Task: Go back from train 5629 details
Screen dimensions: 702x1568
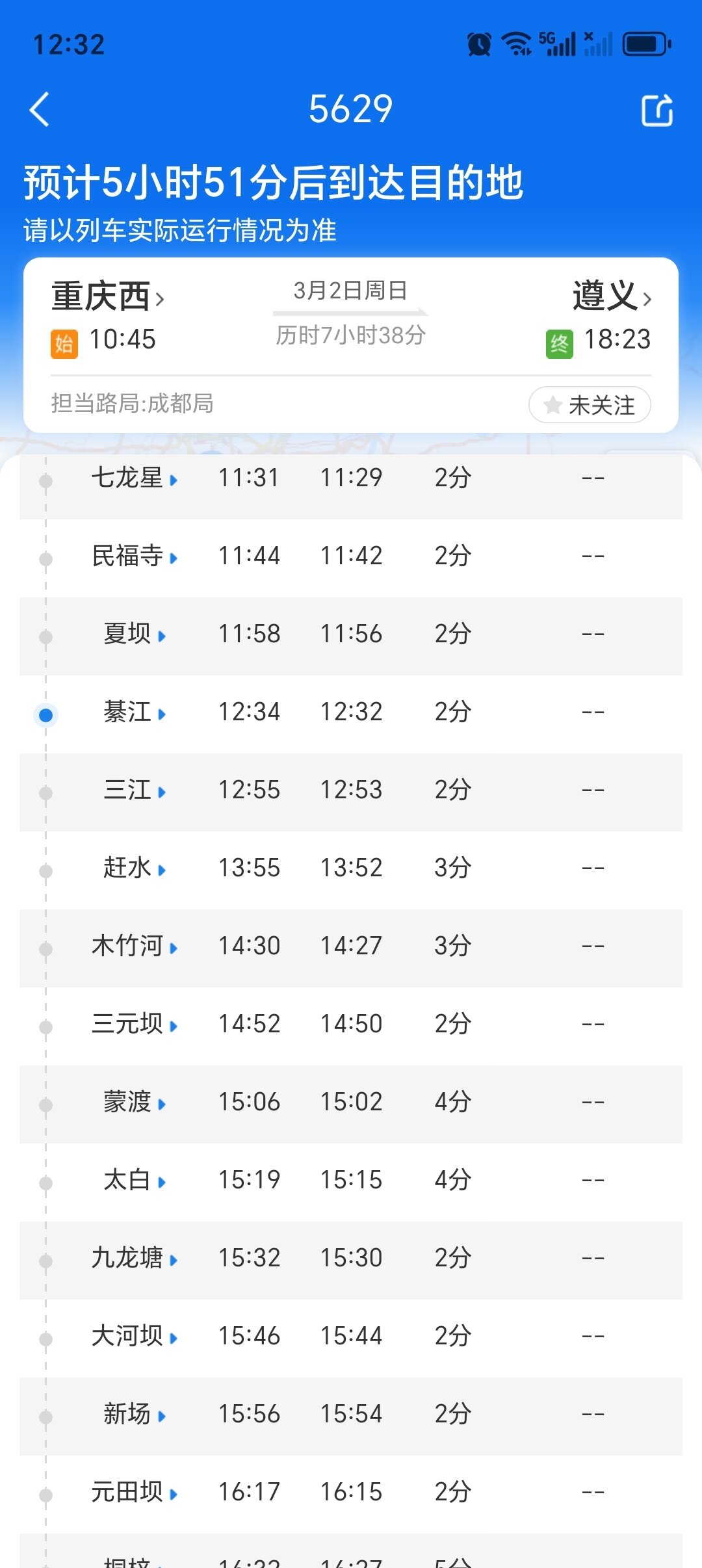Action: 40,109
